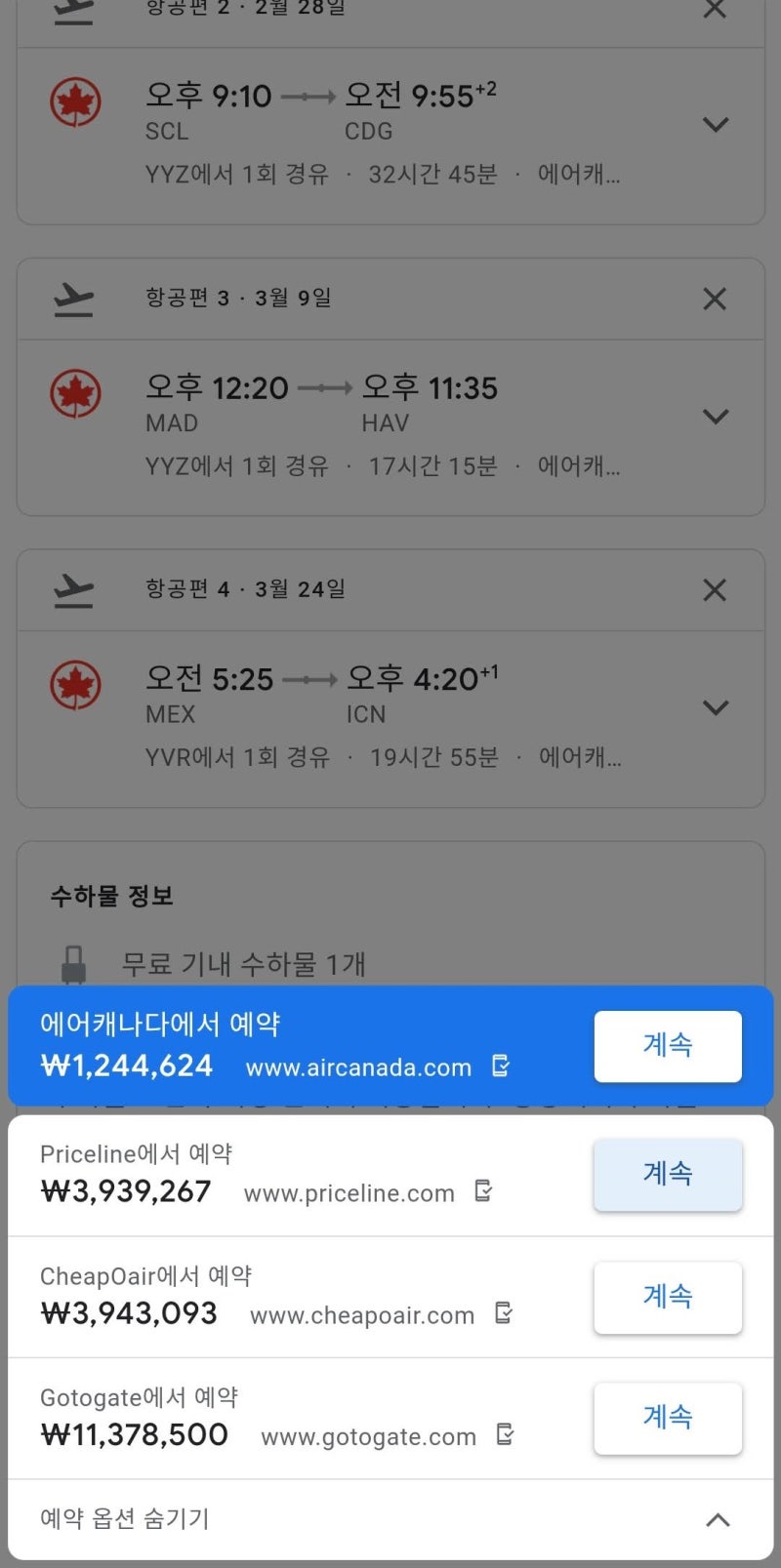Viewport: 781px width, 1568px height.
Task: Collapse the booking options list
Action: click(390, 1519)
